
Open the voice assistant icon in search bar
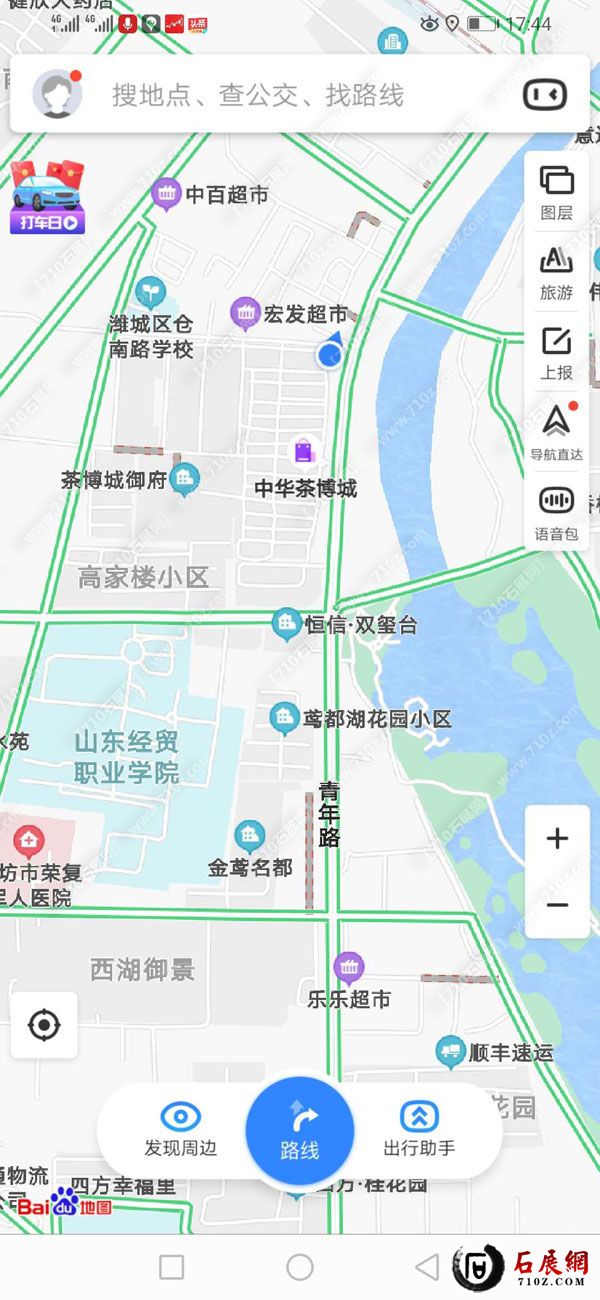click(545, 95)
